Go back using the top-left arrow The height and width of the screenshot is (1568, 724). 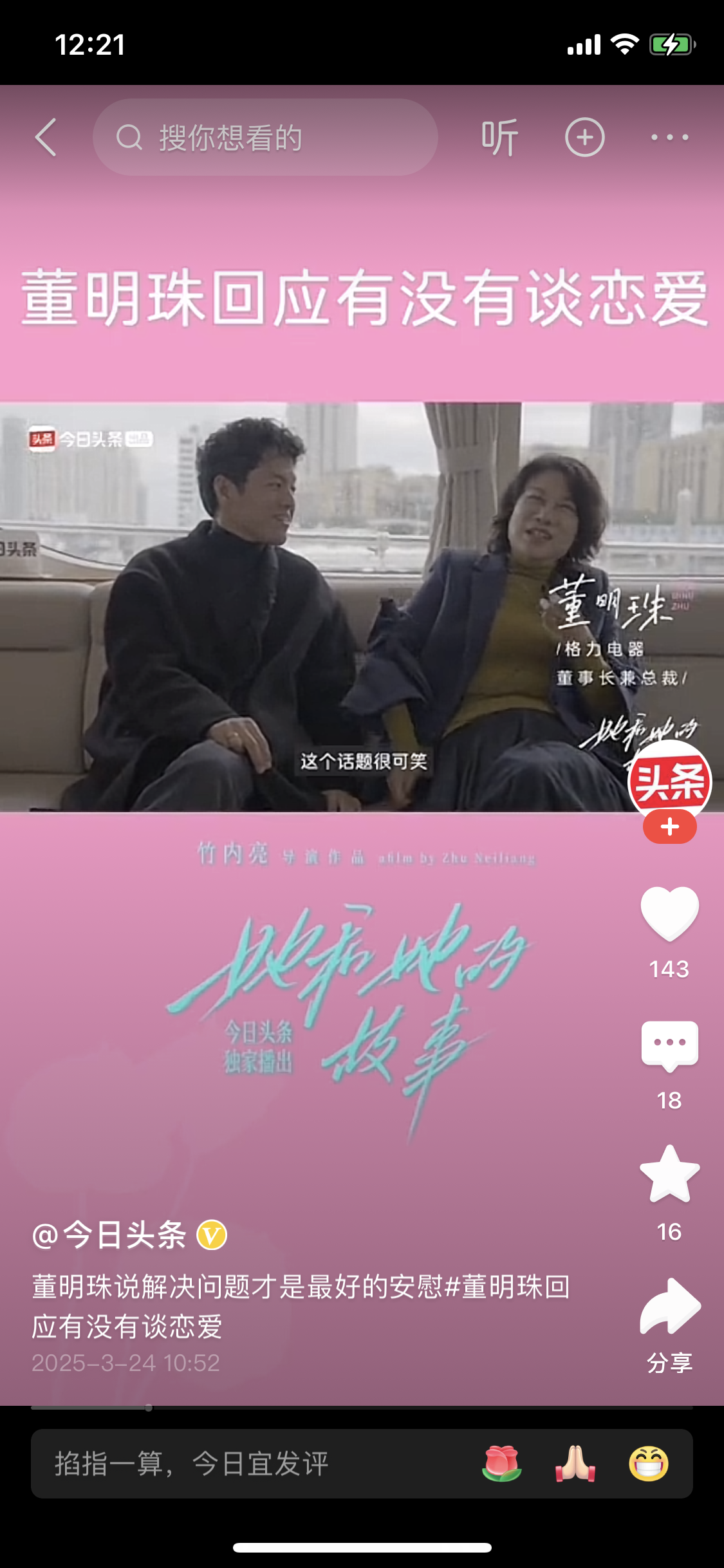46,137
